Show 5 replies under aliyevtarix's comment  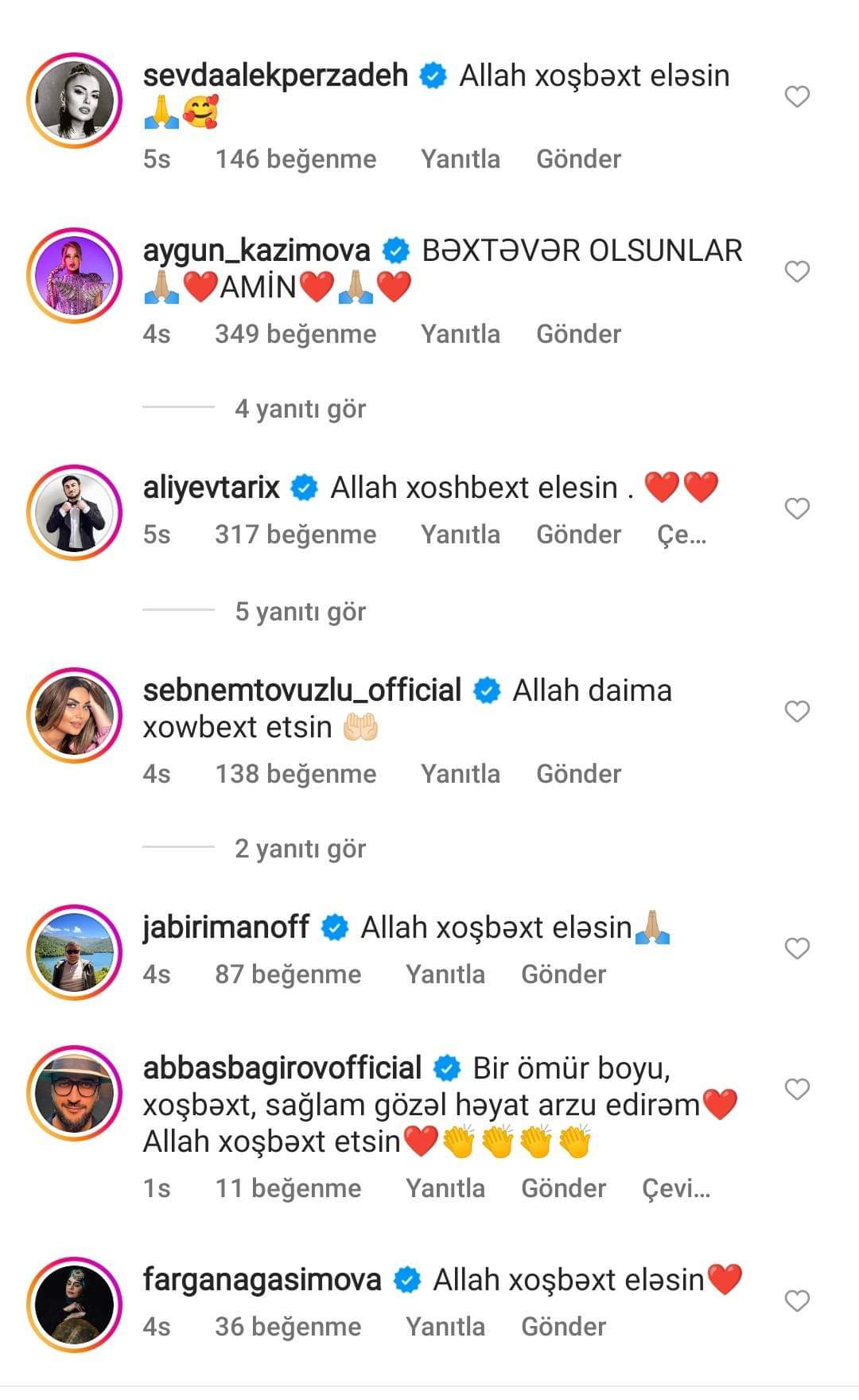click(x=300, y=612)
